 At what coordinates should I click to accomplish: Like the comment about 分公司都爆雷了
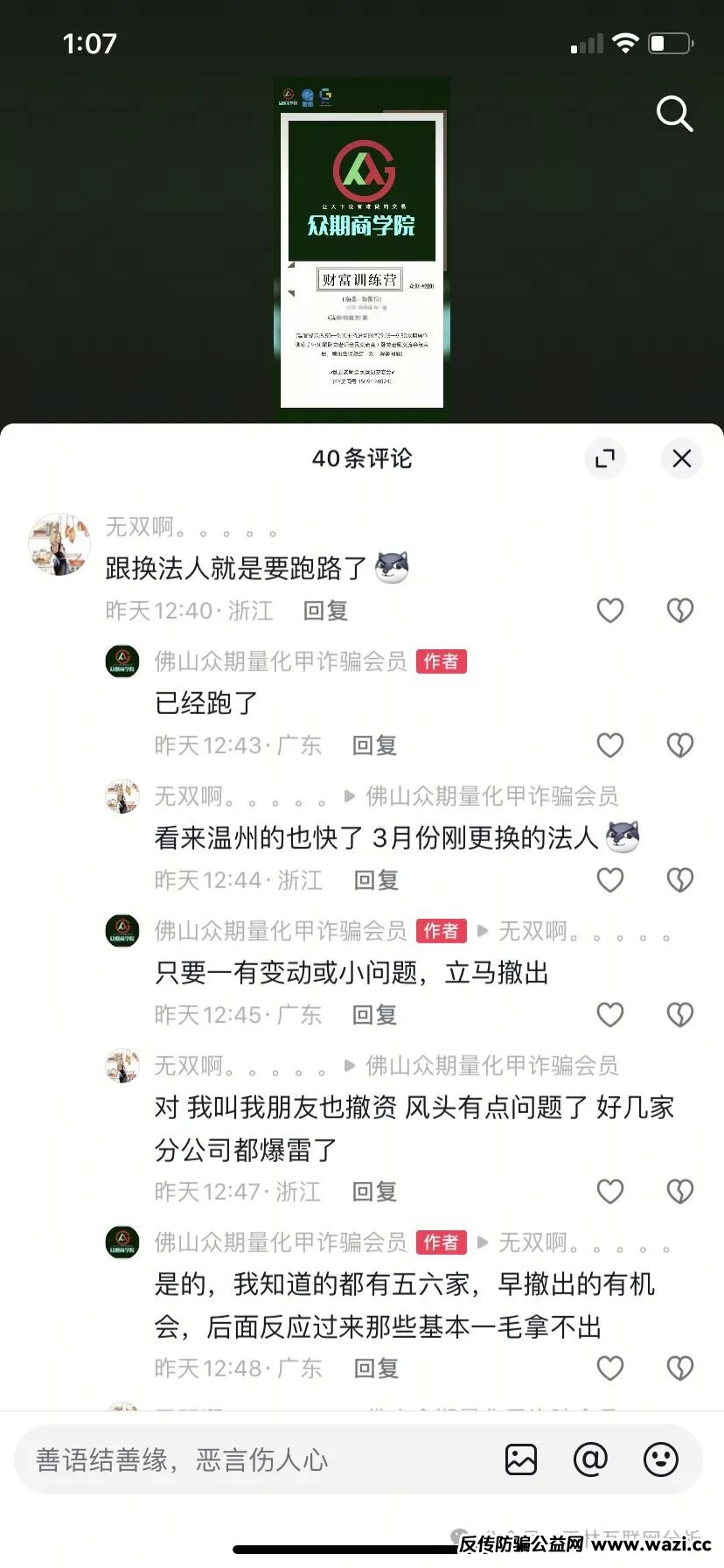point(610,1192)
